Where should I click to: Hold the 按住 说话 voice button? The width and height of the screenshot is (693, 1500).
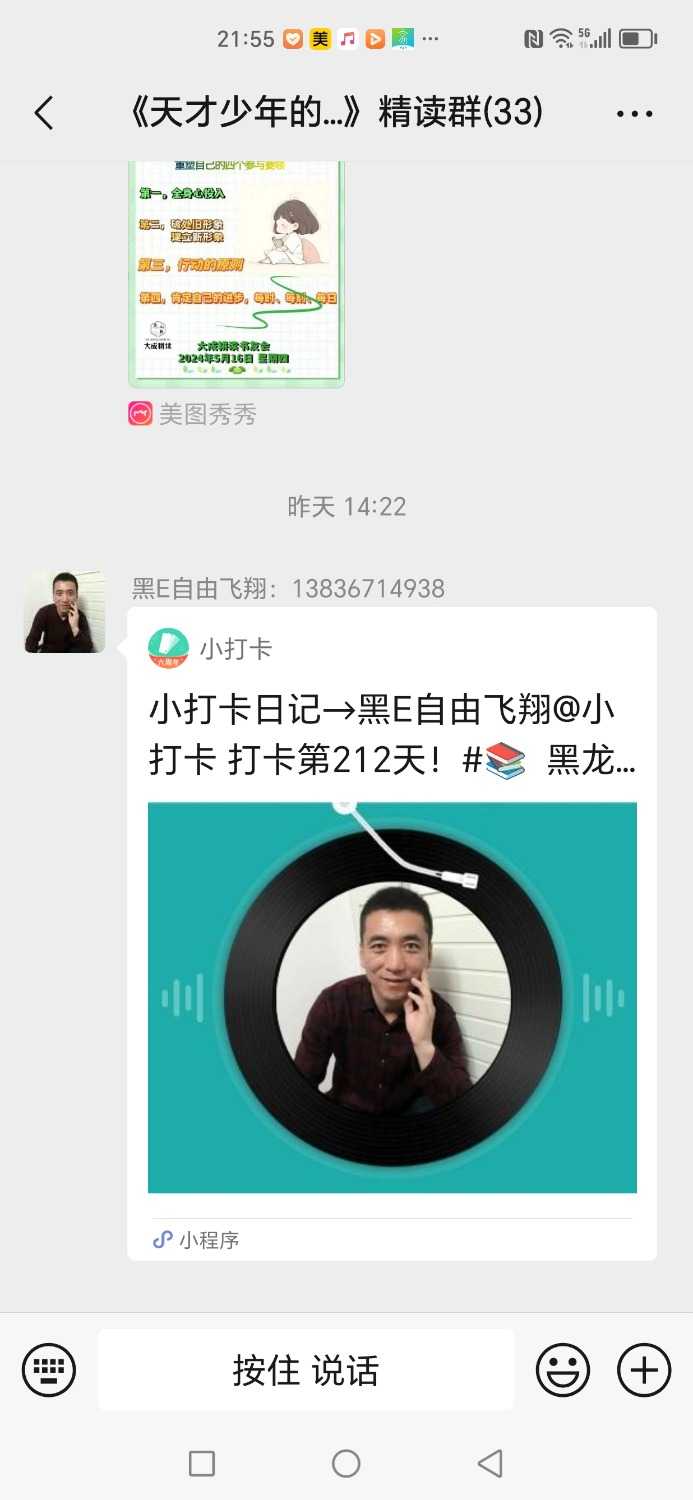306,1370
